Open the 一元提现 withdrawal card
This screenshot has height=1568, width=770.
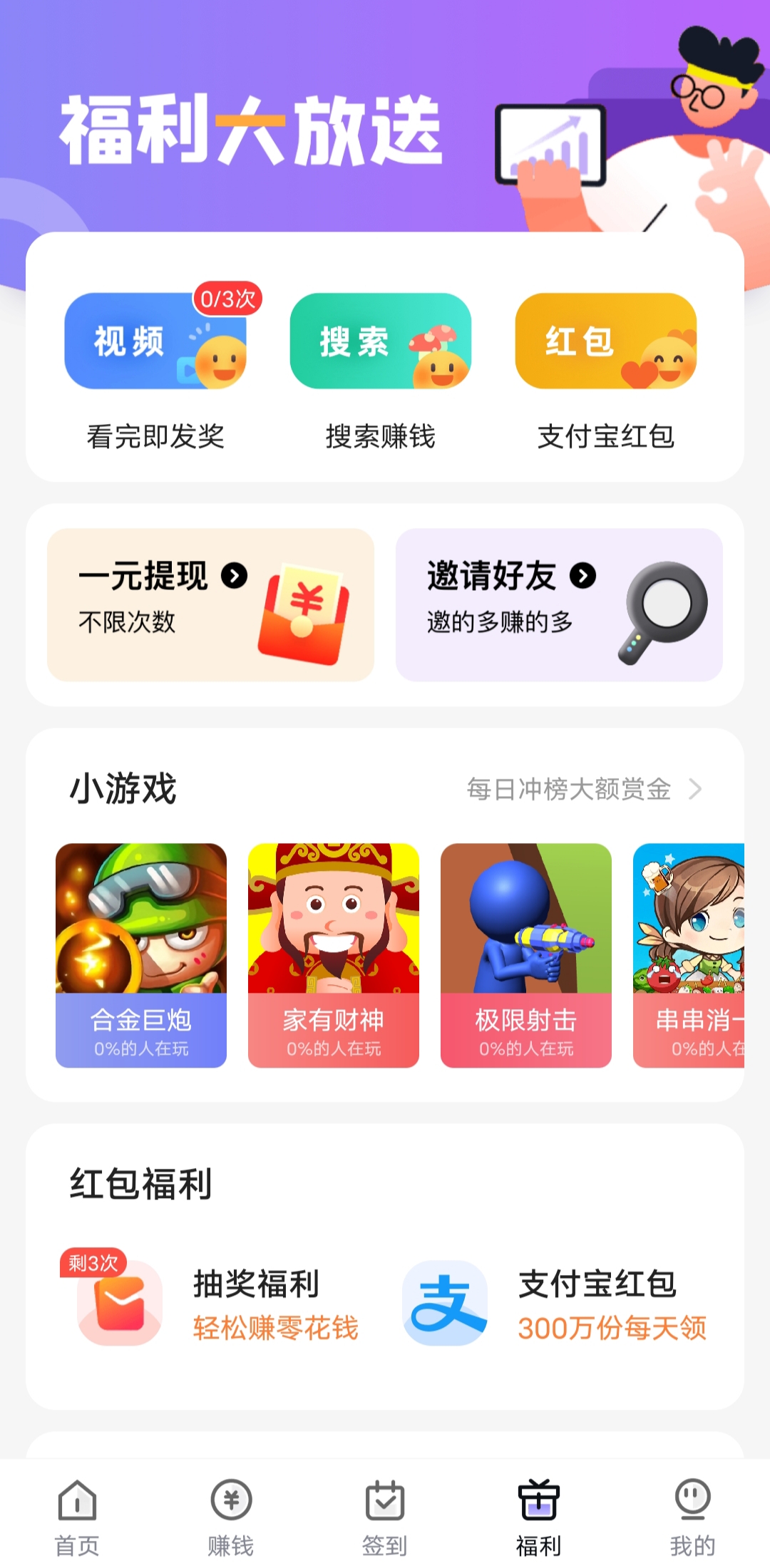[210, 604]
